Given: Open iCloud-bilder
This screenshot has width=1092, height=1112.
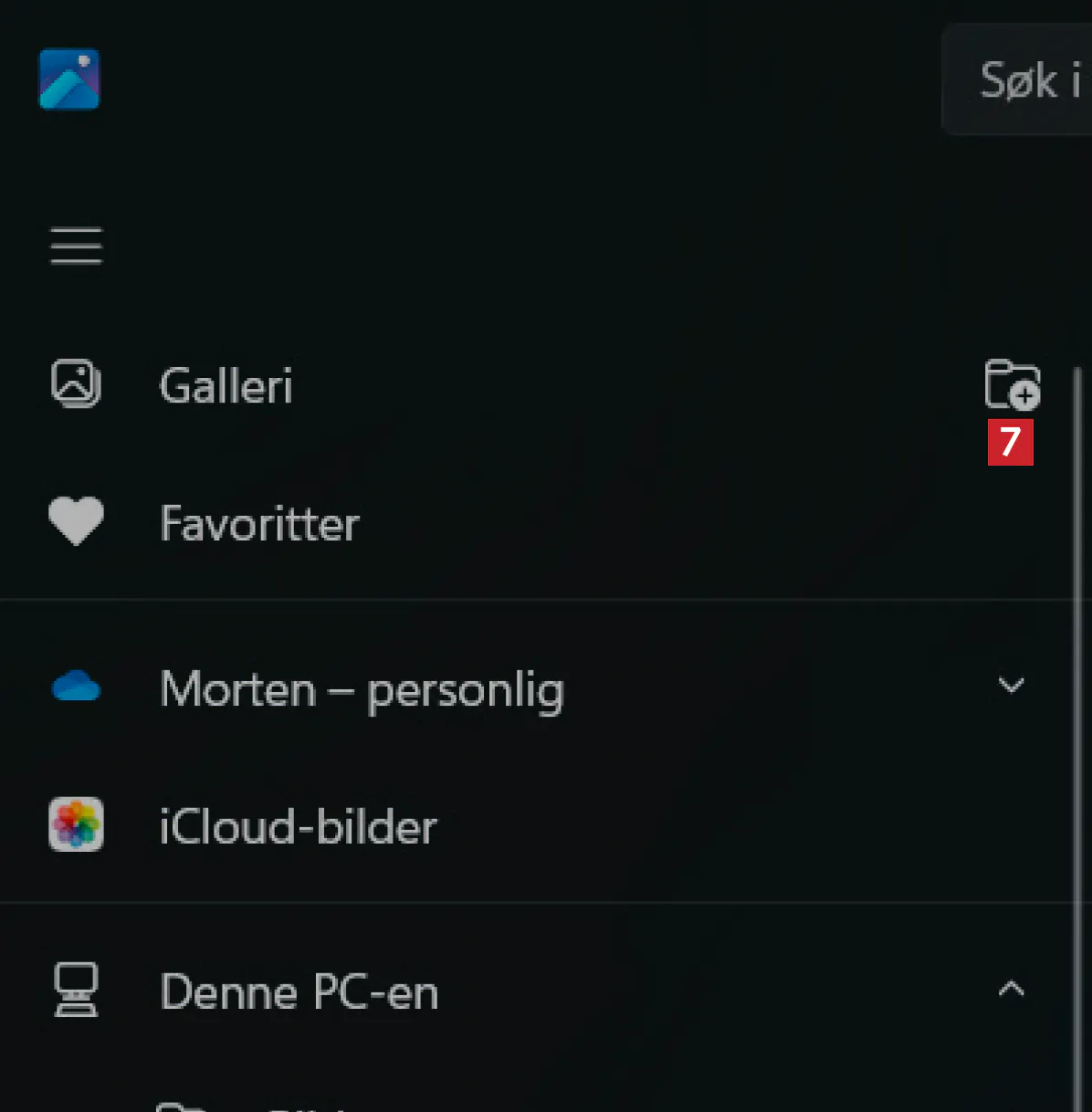Looking at the screenshot, I should [298, 827].
